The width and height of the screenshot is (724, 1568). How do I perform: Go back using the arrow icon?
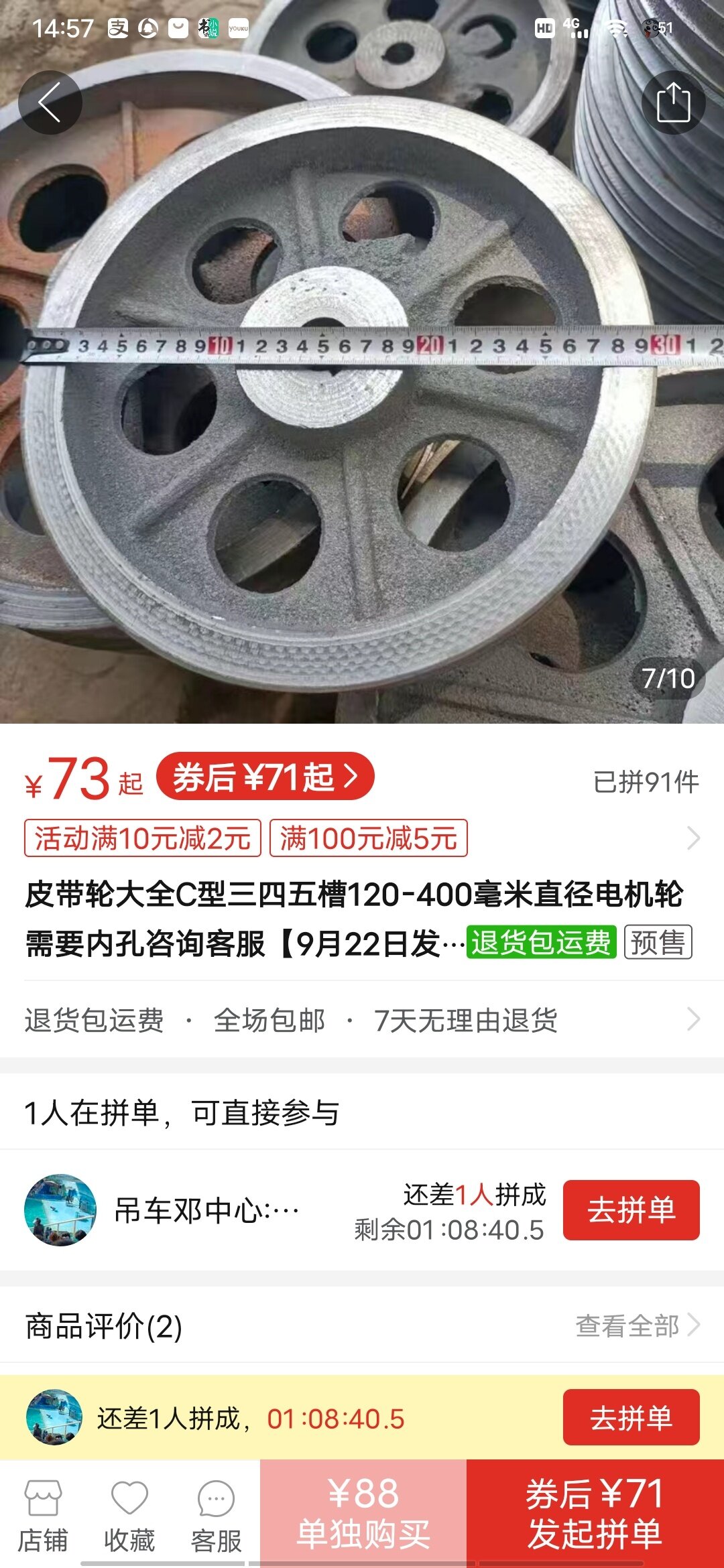pyautogui.click(x=50, y=103)
